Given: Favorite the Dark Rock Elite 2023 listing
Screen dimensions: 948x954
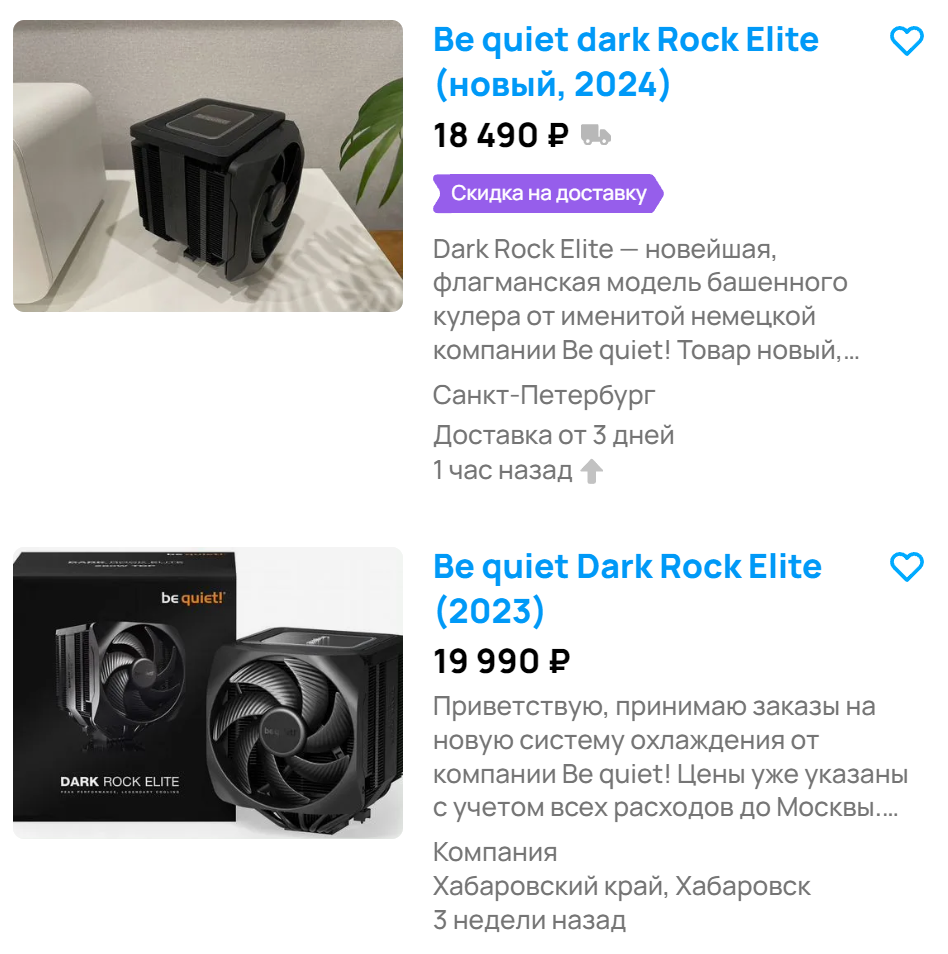Looking at the screenshot, I should click(x=906, y=568).
